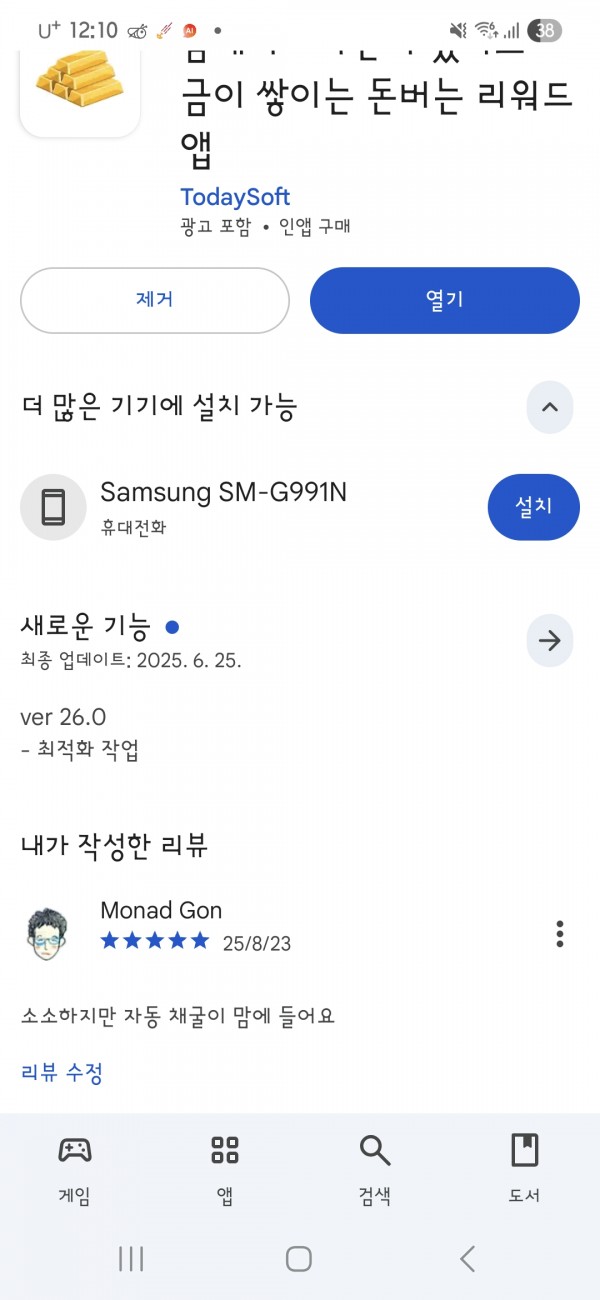
Task: Go back using the system back button
Action: click(x=467, y=1258)
